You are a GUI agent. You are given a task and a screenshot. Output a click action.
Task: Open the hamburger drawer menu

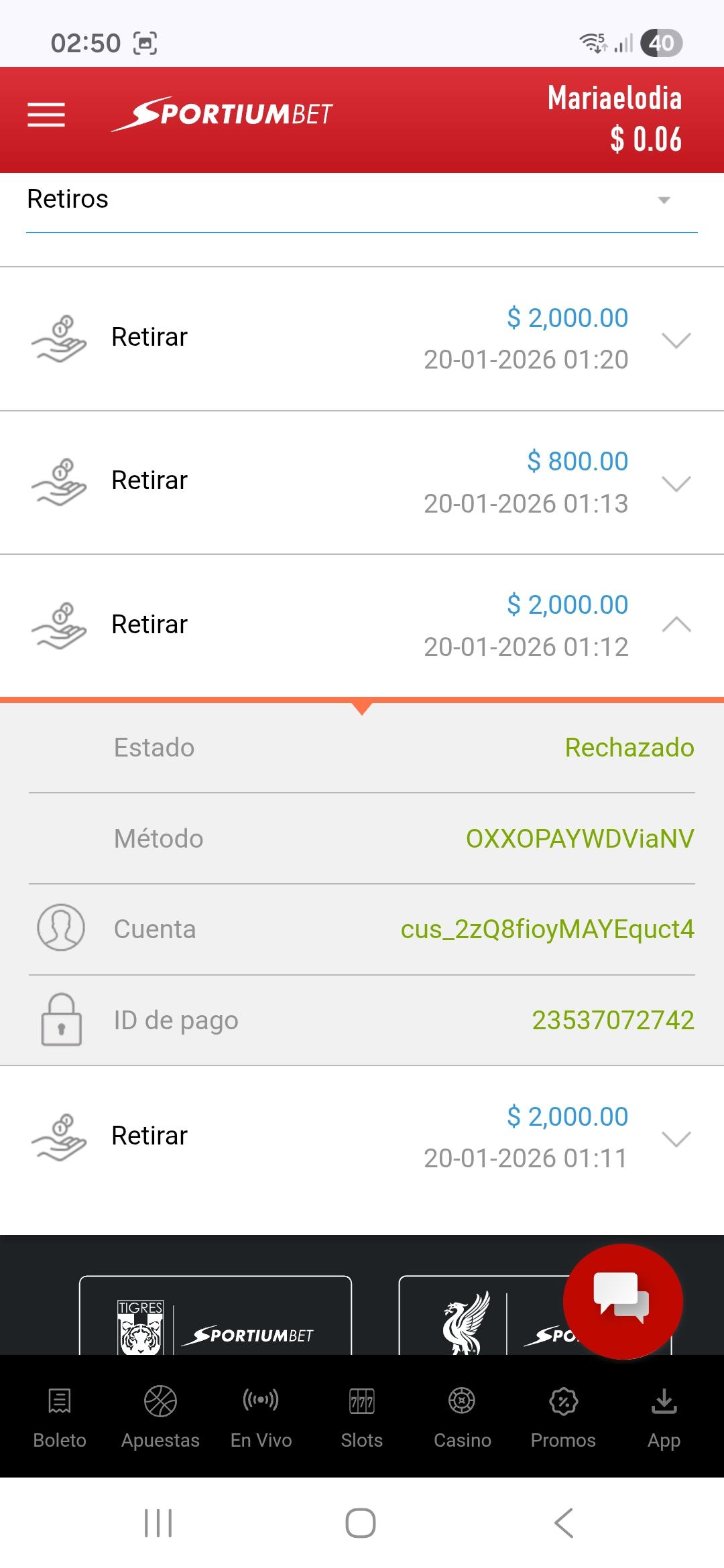click(46, 115)
